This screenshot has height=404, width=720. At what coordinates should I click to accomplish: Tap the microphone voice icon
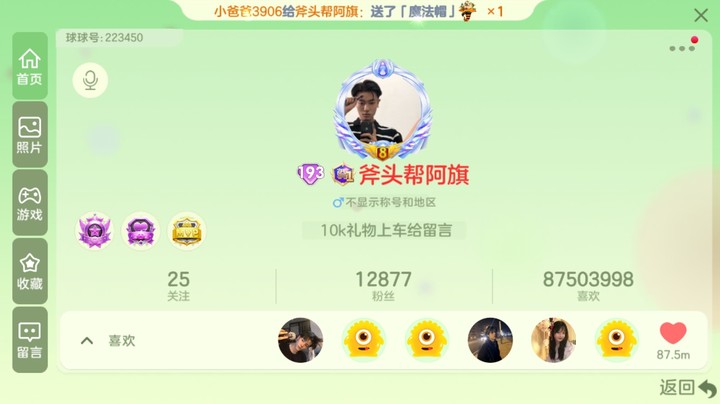(90, 80)
